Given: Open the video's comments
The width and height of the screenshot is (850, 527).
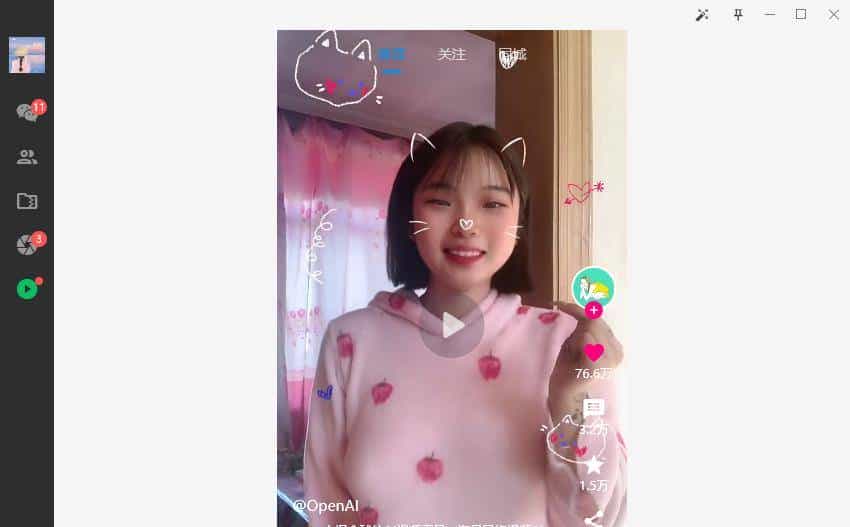Looking at the screenshot, I should pyautogui.click(x=594, y=408).
